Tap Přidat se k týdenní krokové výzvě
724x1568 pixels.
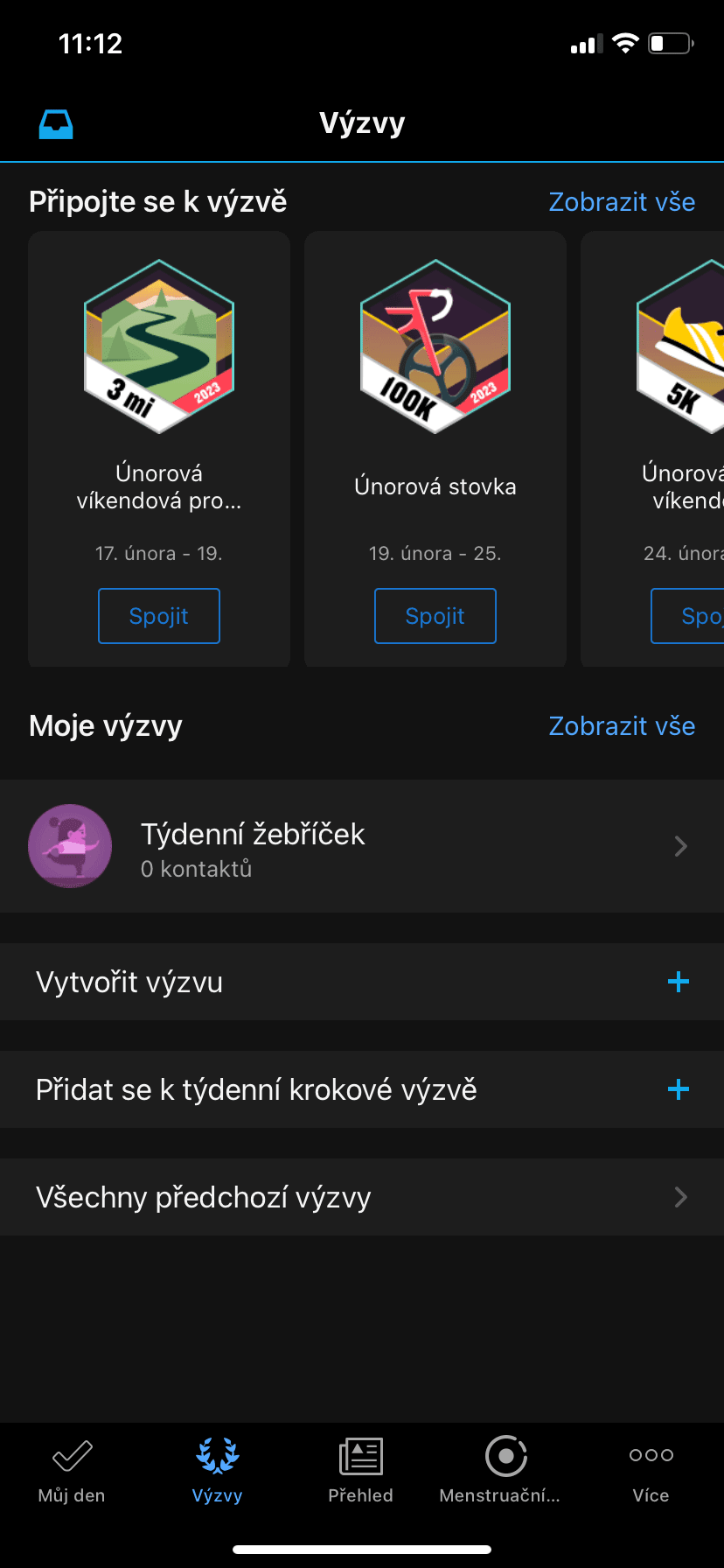362,1089
